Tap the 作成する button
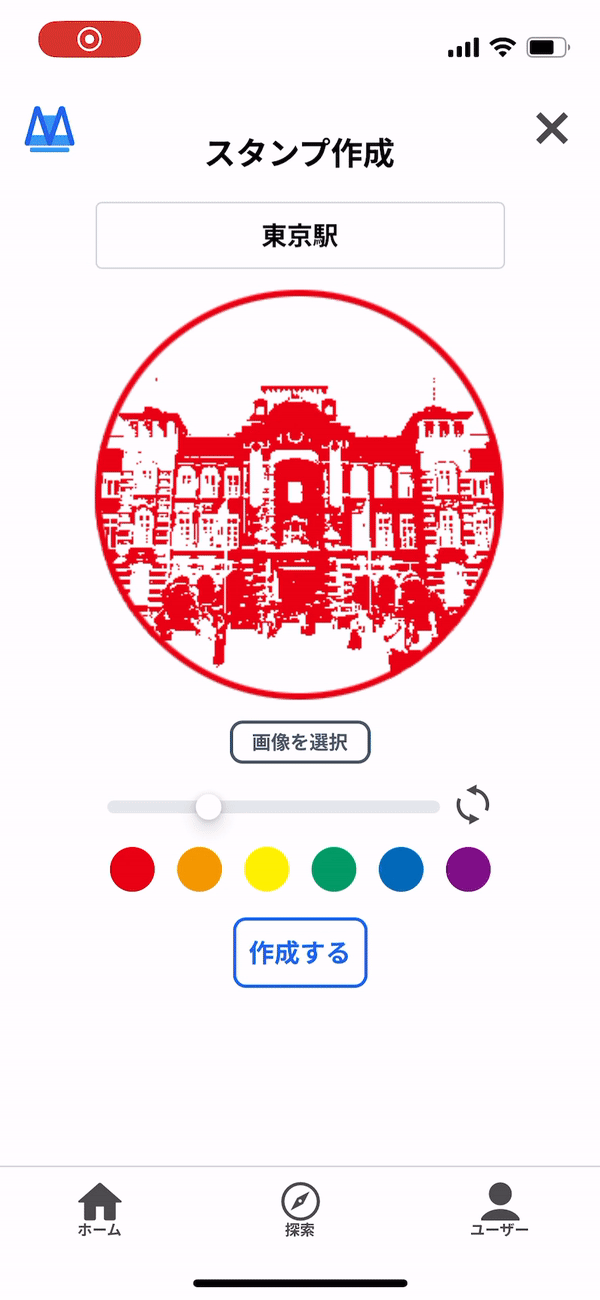Image resolution: width=600 pixels, height=1300 pixels. (300, 953)
